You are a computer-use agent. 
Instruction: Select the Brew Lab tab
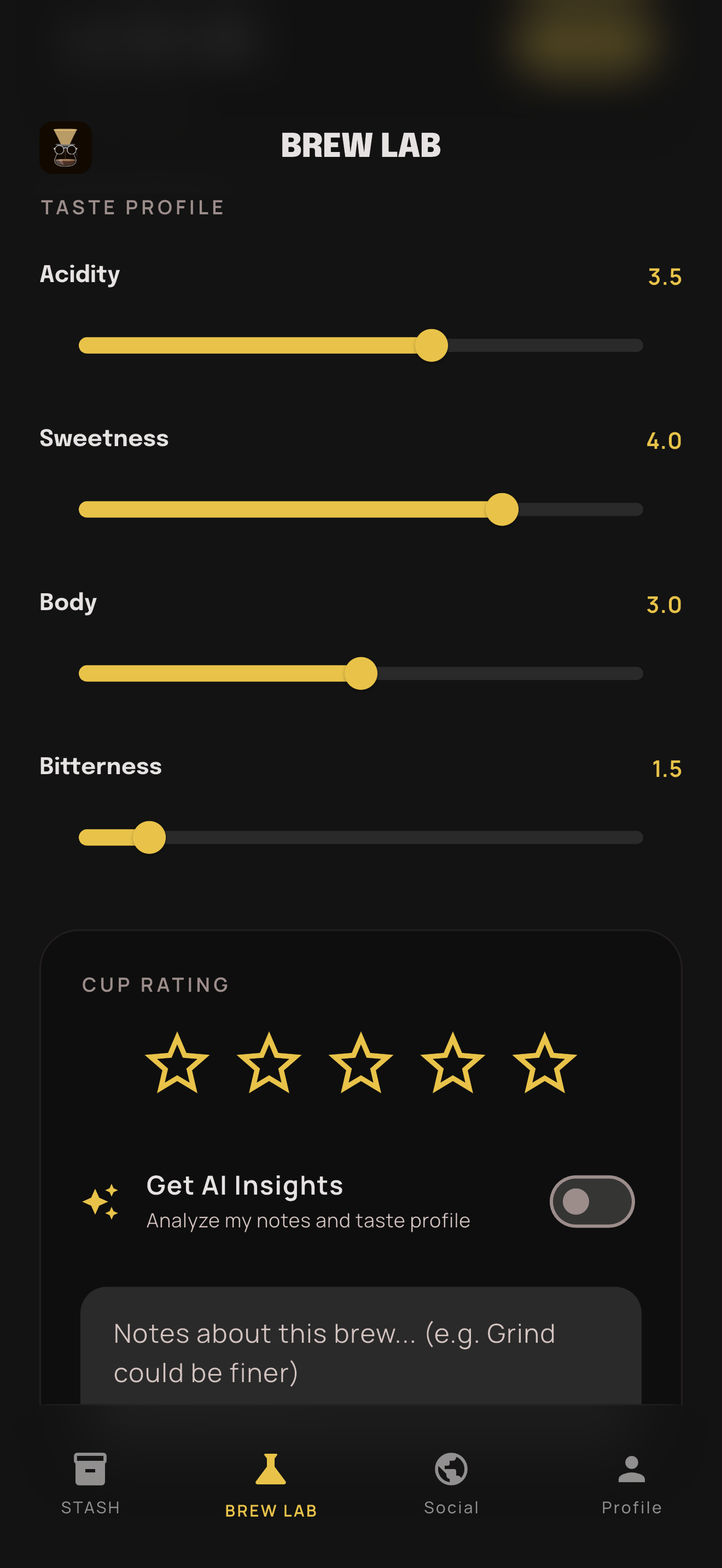[271, 1483]
